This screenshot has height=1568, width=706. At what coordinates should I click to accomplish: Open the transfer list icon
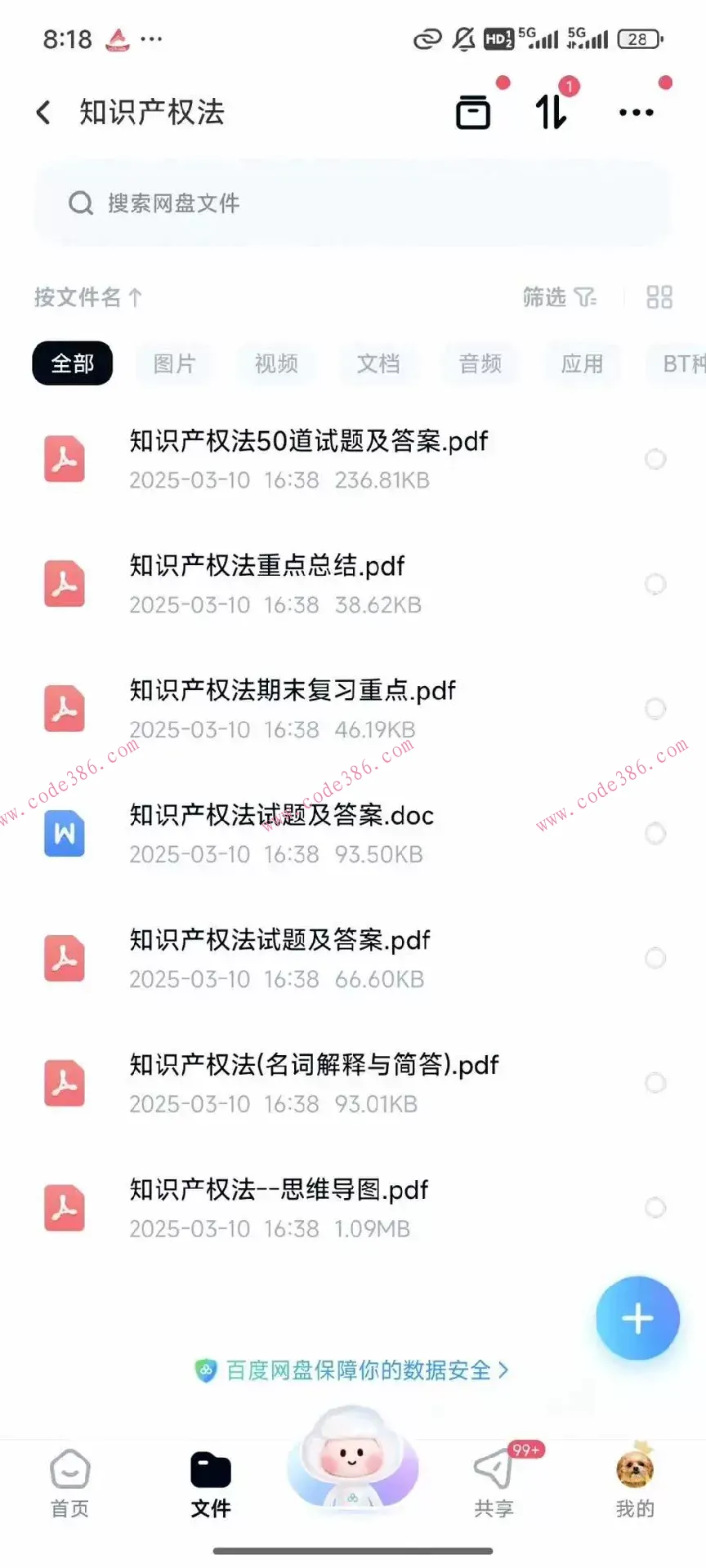click(474, 110)
